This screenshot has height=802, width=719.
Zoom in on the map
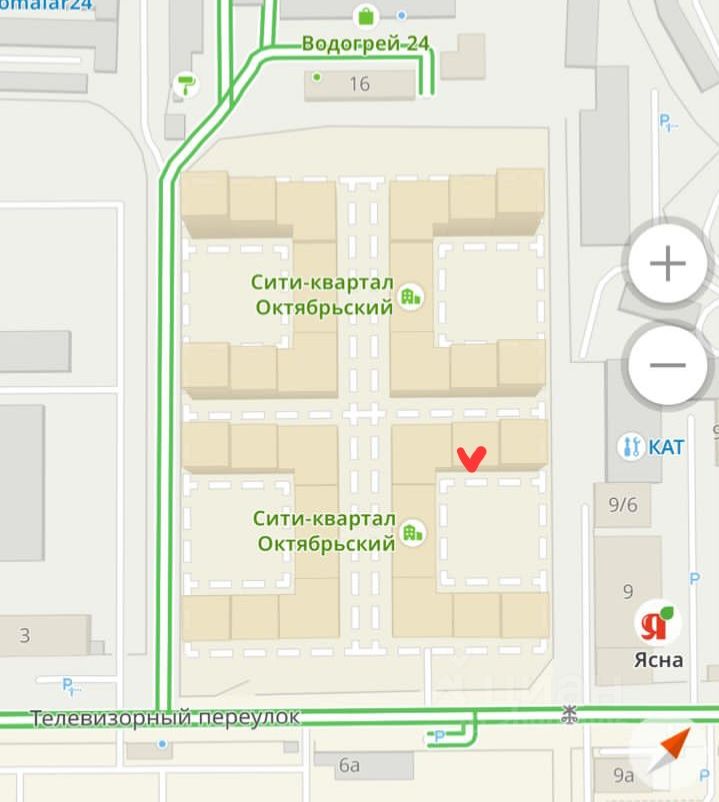pyautogui.click(x=667, y=265)
